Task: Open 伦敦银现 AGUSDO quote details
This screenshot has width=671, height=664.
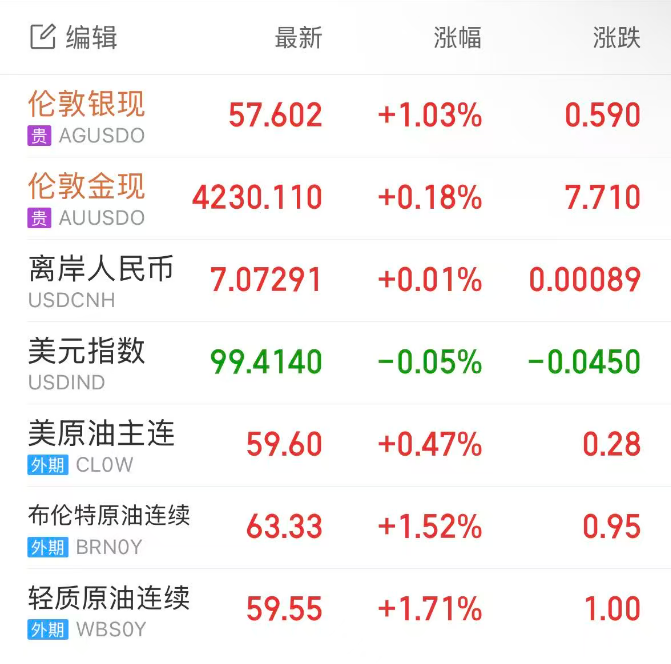Action: (87, 116)
